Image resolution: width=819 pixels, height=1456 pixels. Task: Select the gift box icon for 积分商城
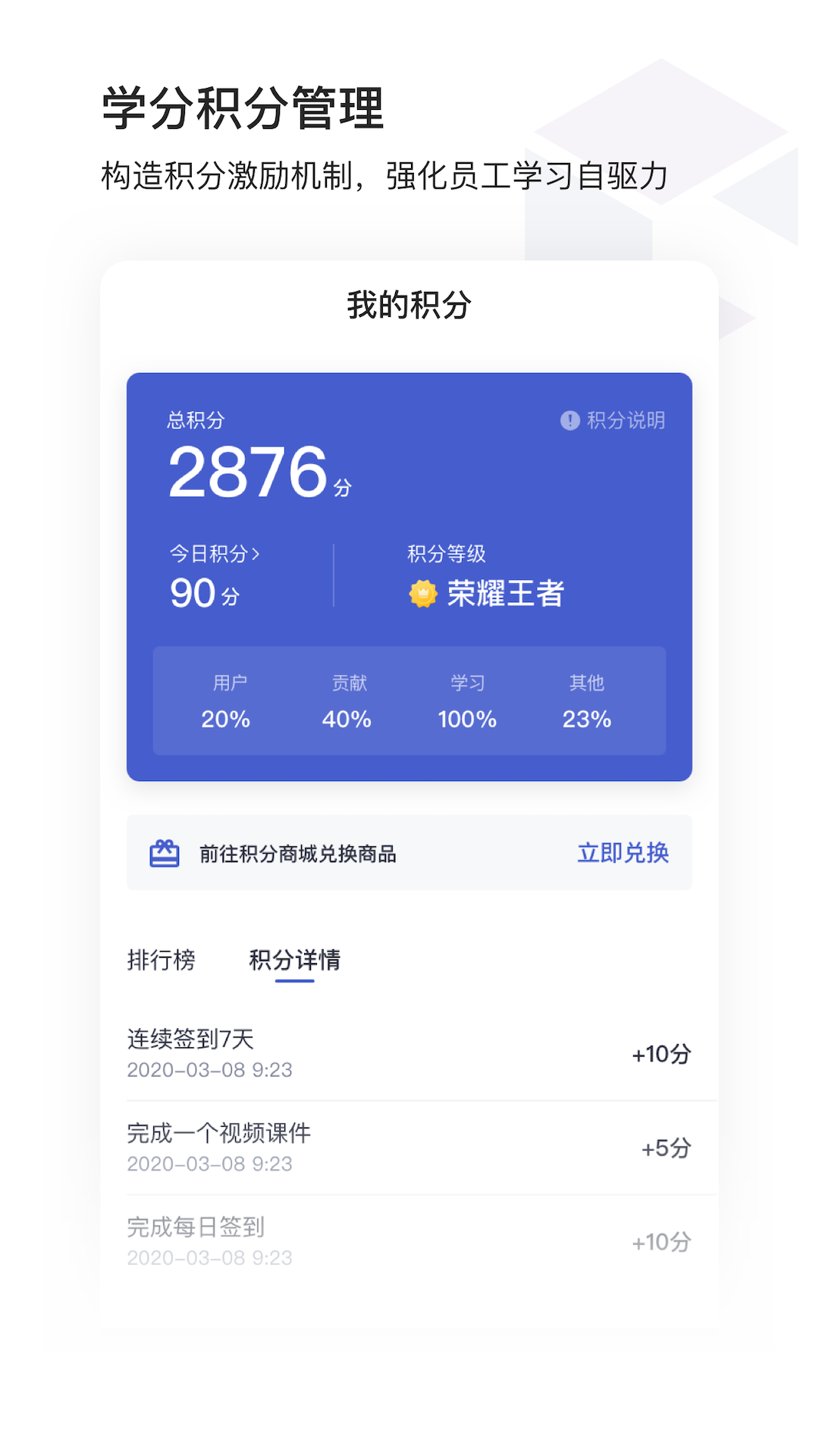point(163,852)
